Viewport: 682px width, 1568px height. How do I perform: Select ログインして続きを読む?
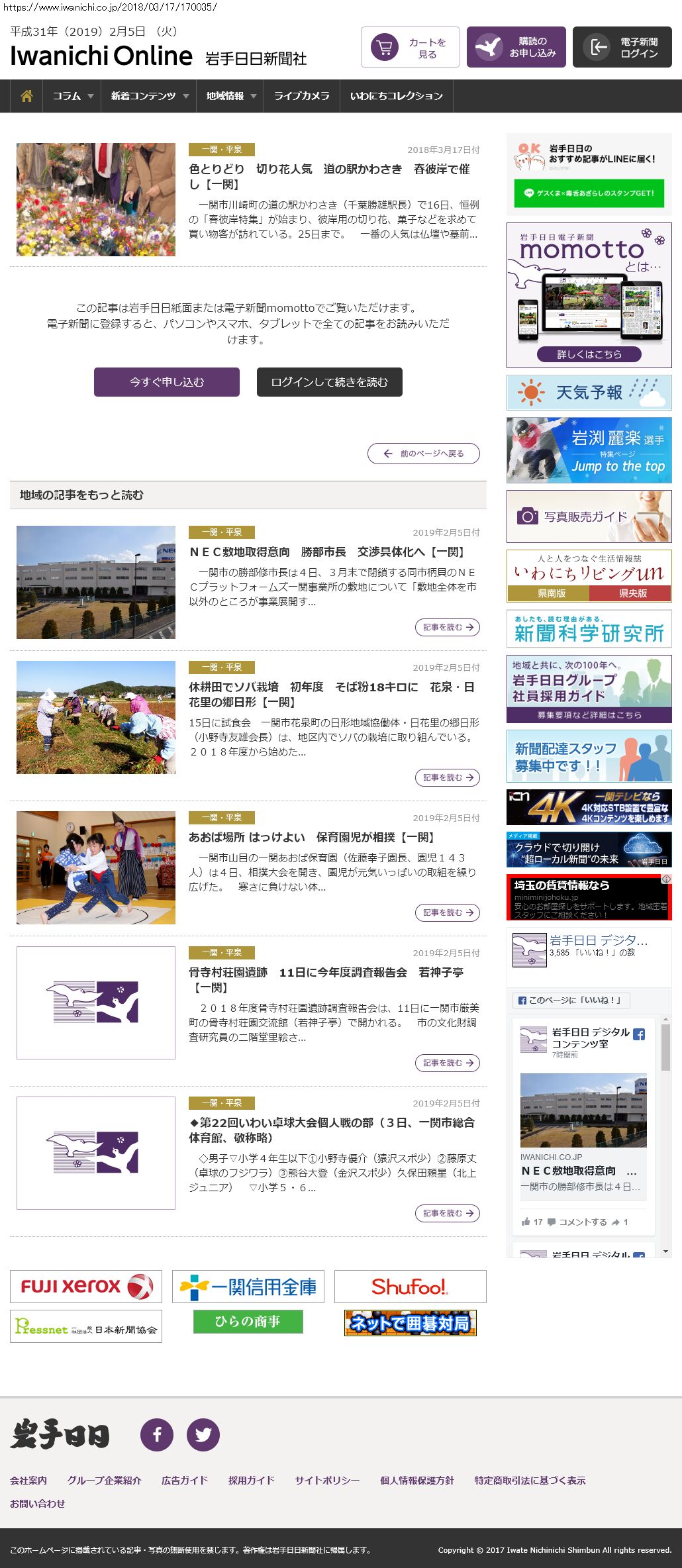pos(329,382)
